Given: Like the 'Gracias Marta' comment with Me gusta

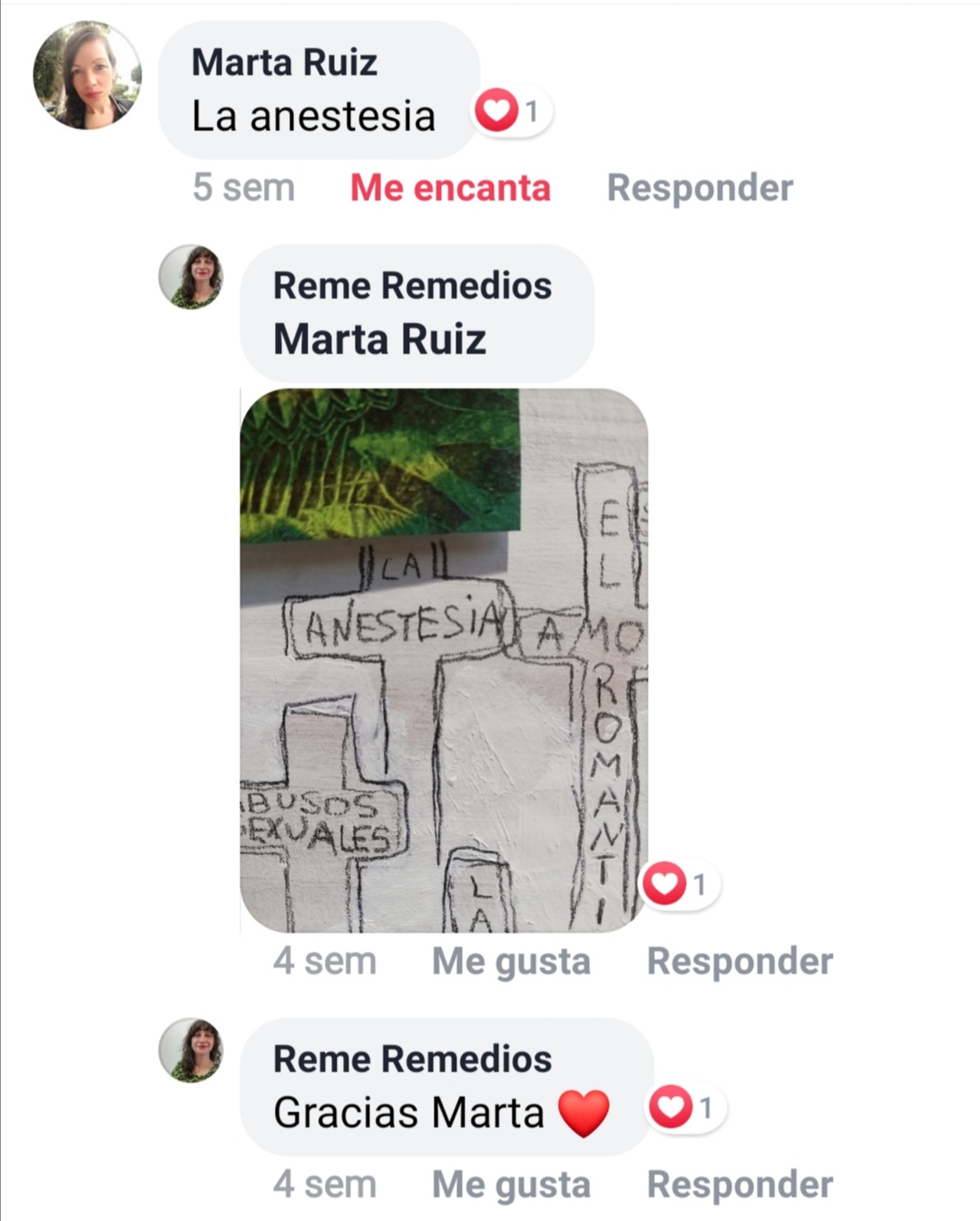Looking at the screenshot, I should click(511, 1185).
